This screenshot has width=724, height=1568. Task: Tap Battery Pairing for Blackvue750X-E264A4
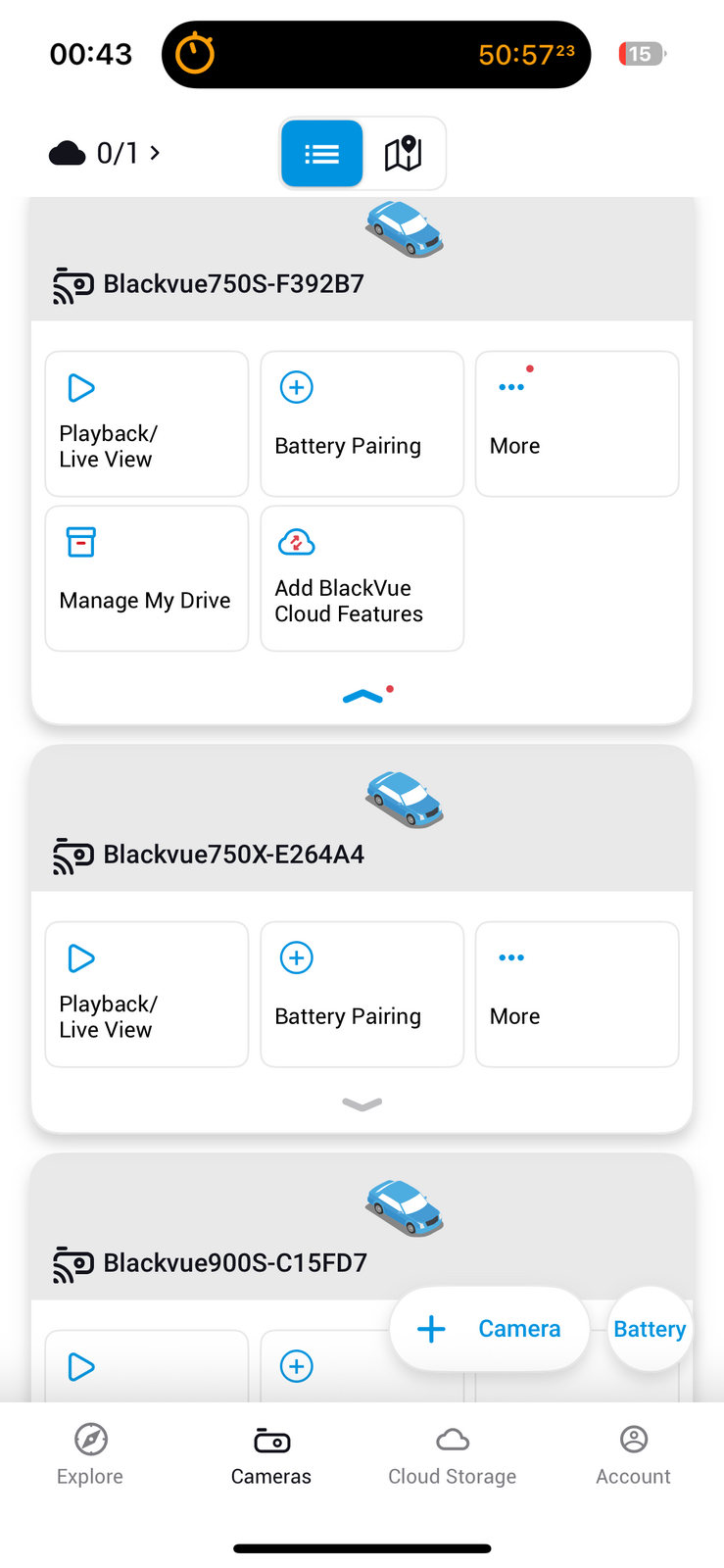pos(362,994)
